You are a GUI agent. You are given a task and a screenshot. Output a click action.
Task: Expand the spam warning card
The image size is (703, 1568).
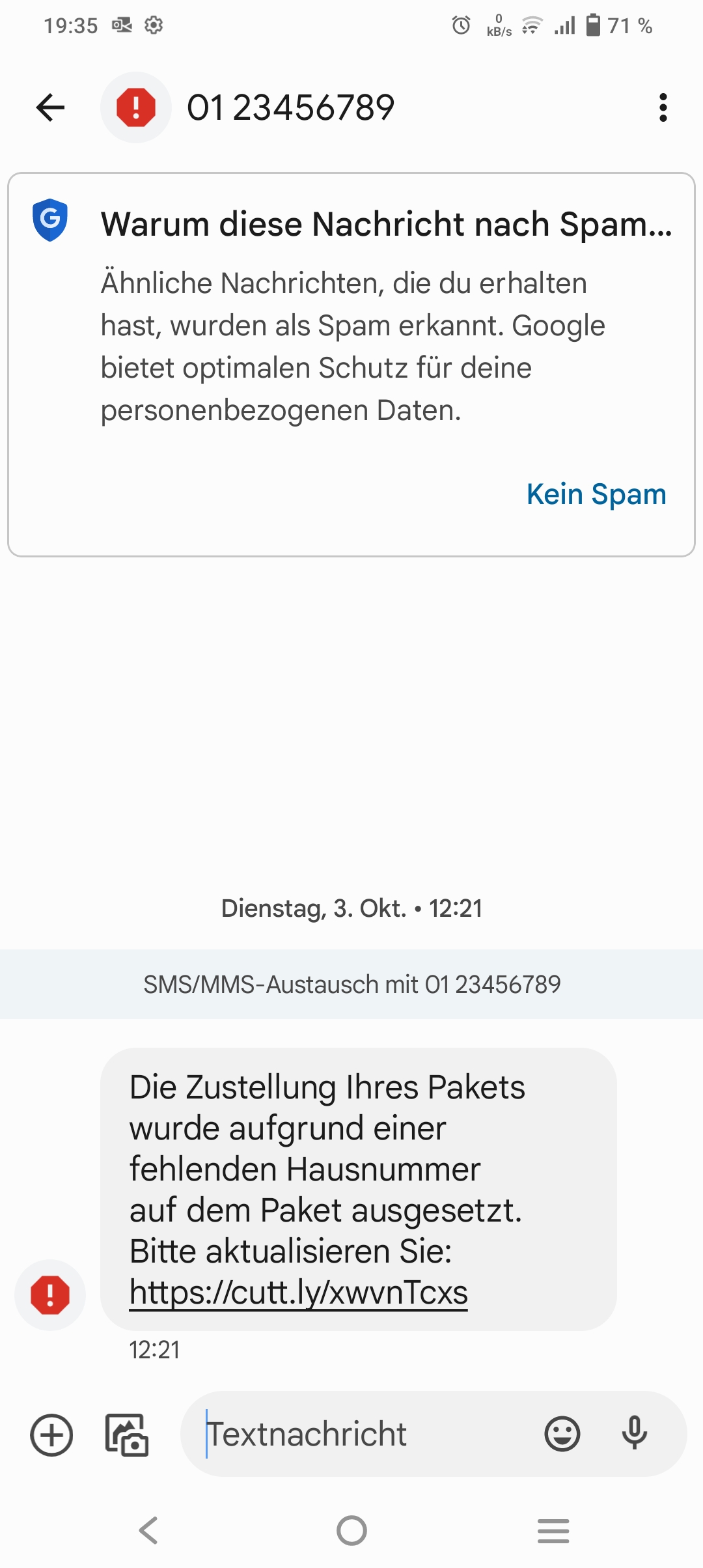[x=386, y=225]
